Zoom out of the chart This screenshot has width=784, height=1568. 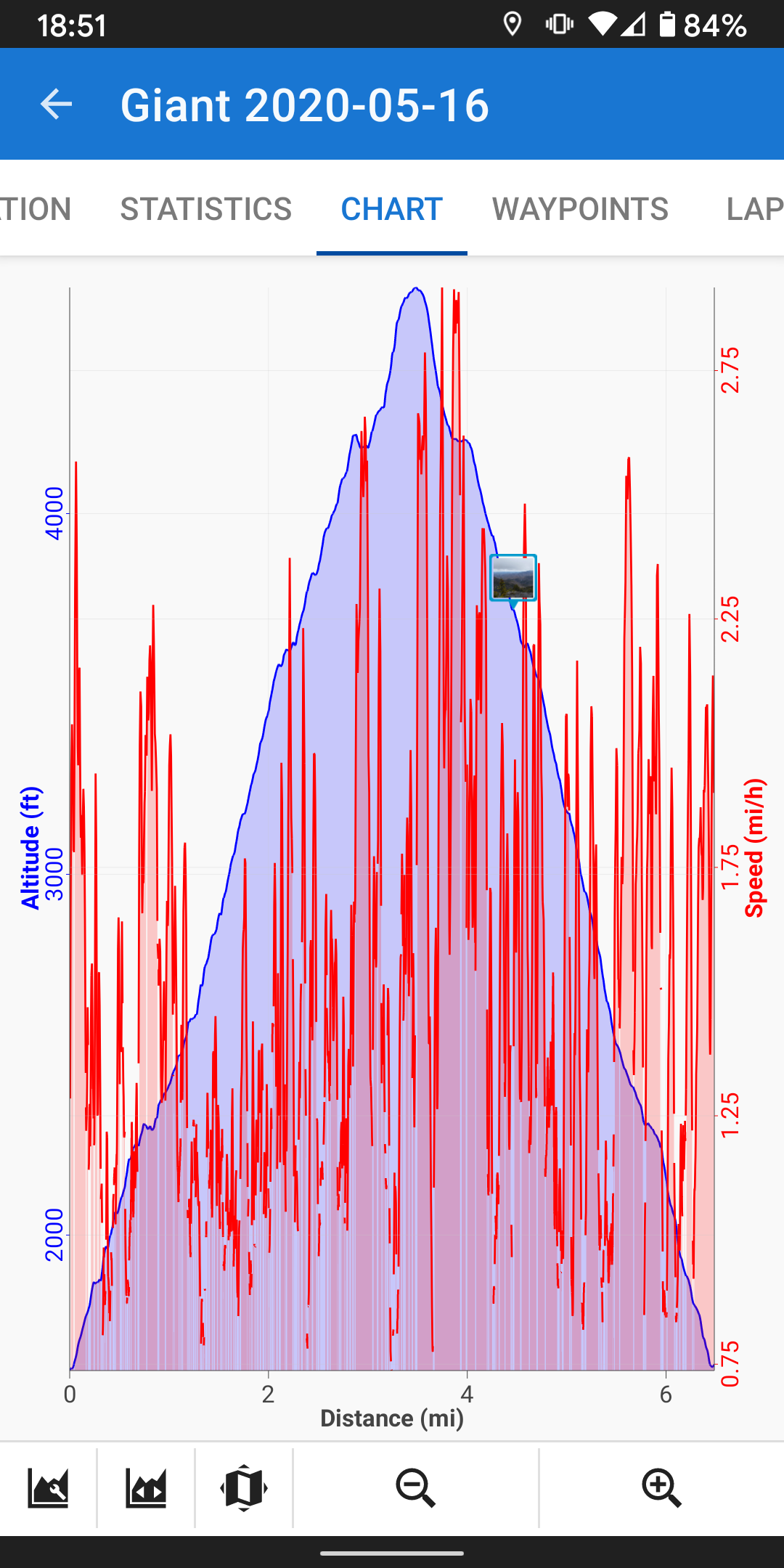click(415, 1488)
